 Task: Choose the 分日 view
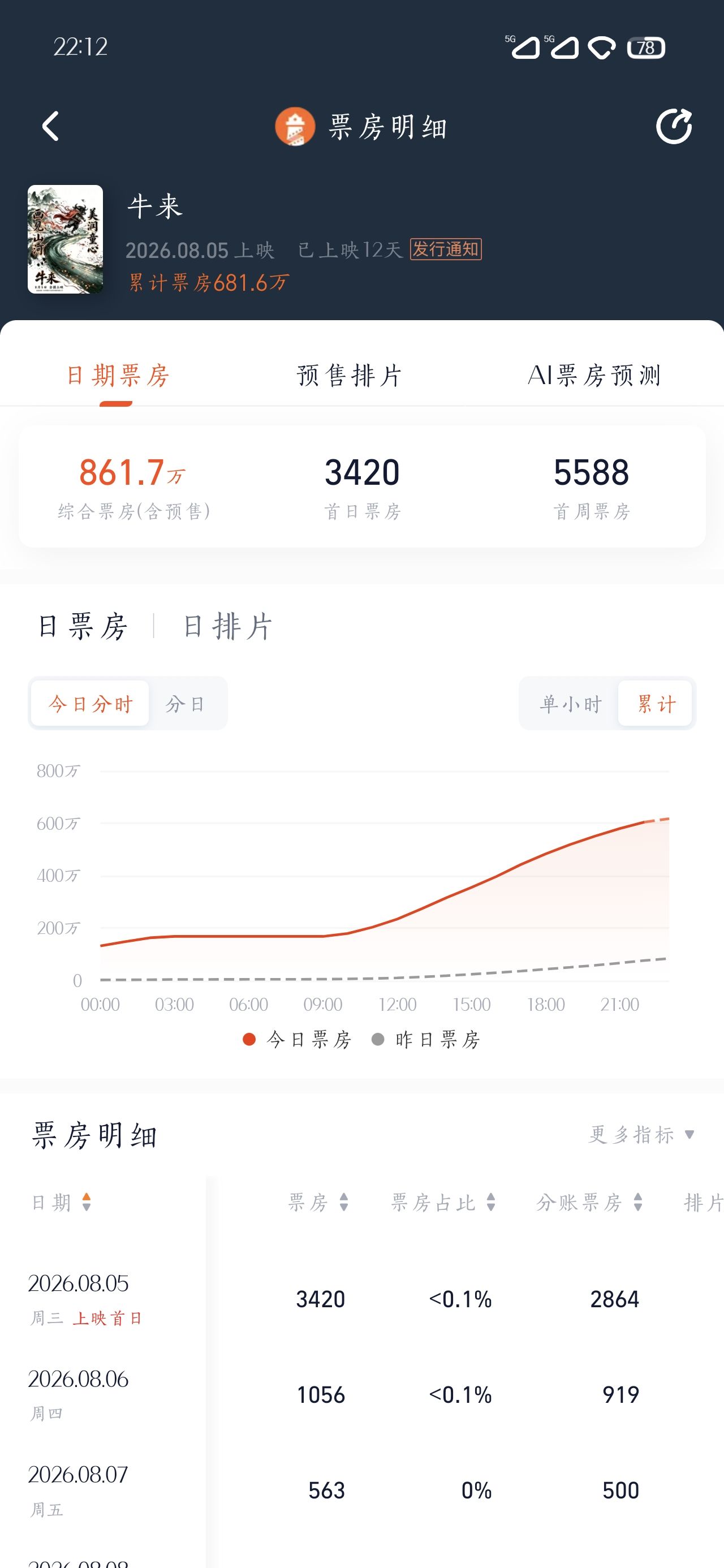(x=185, y=704)
